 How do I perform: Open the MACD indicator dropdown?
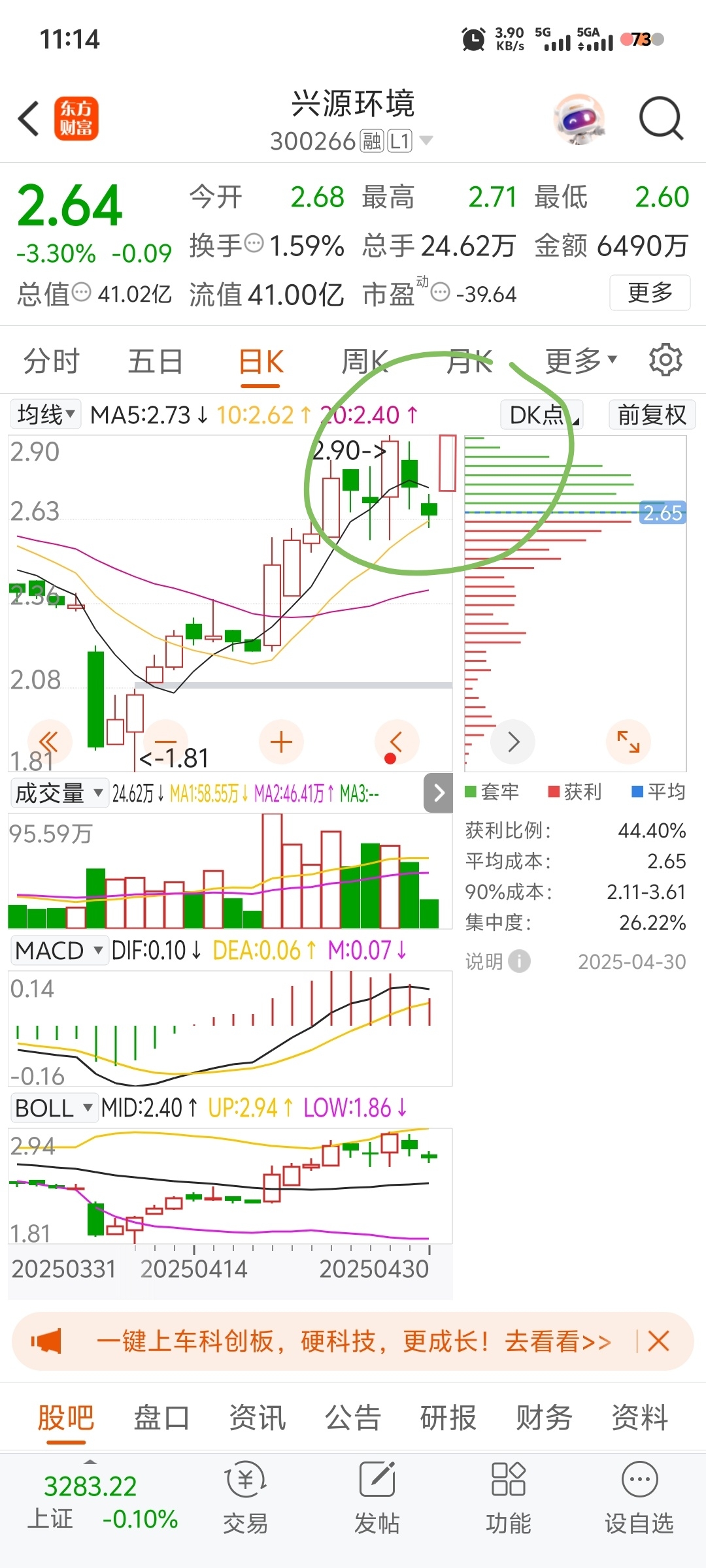[59, 951]
